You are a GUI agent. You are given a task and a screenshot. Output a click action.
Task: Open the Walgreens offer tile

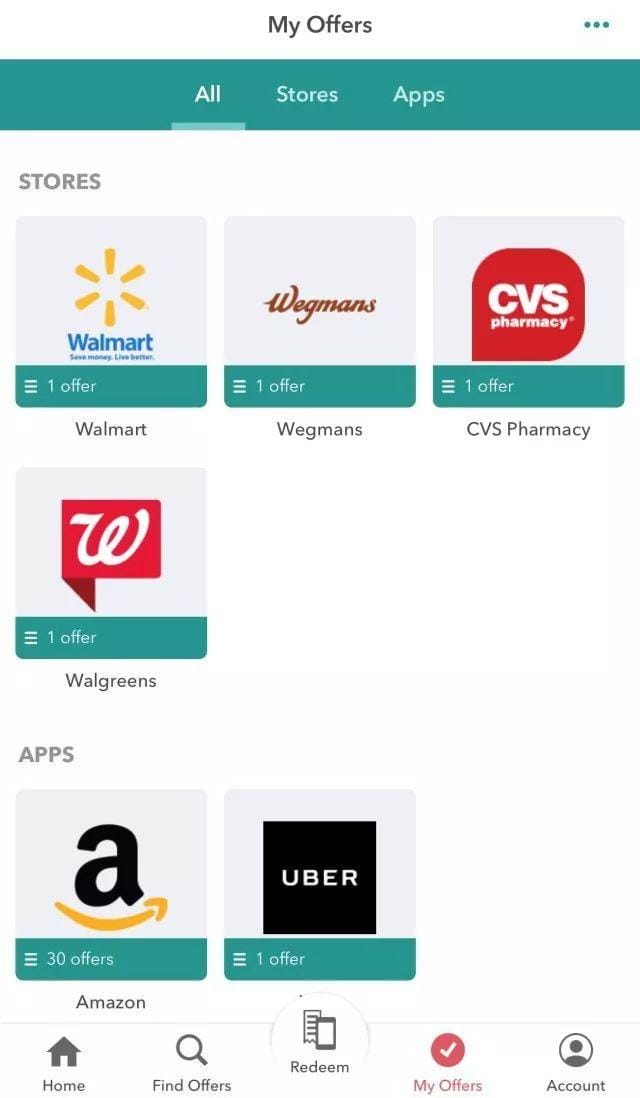(111, 563)
